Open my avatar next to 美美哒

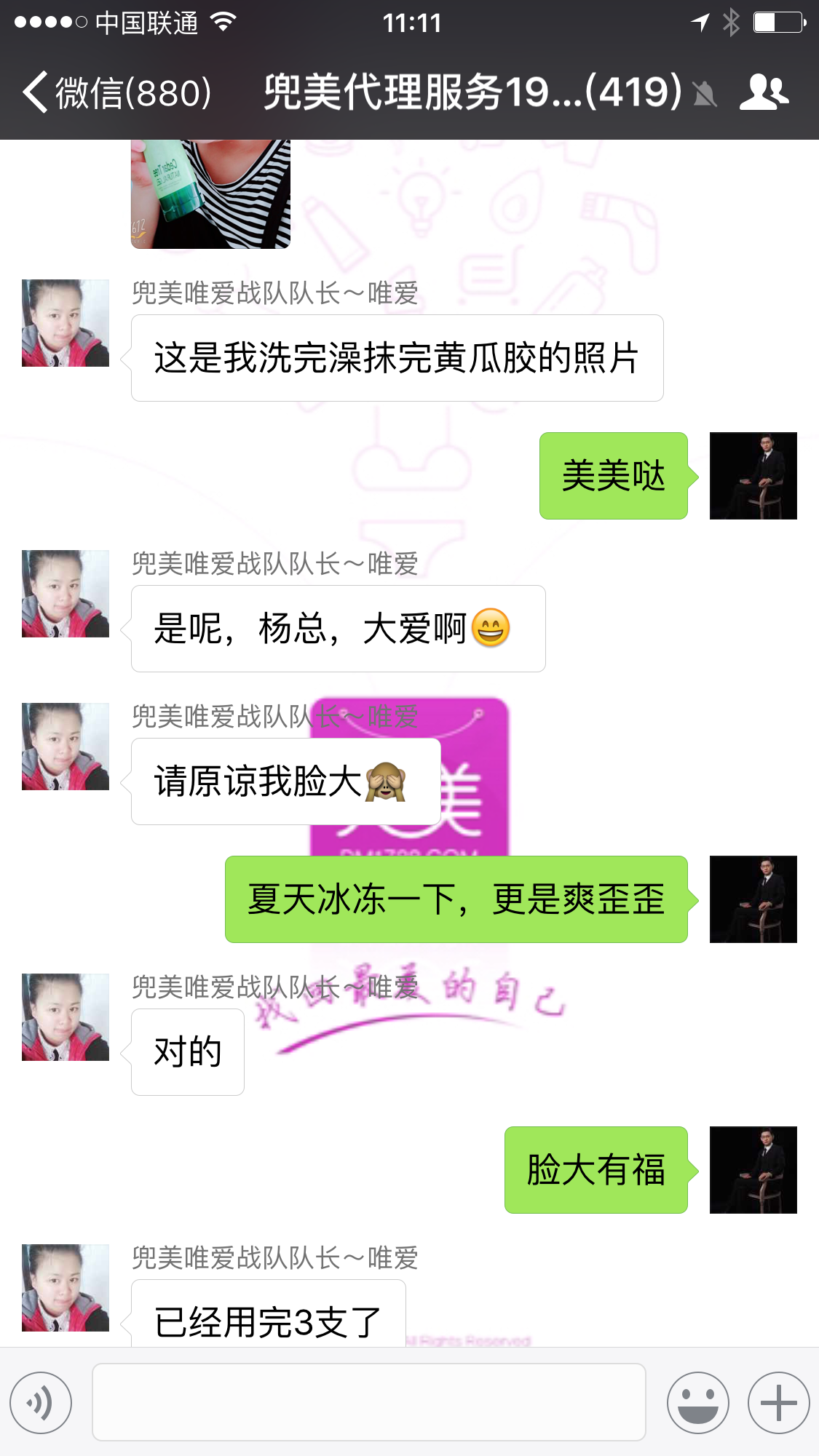click(x=753, y=476)
